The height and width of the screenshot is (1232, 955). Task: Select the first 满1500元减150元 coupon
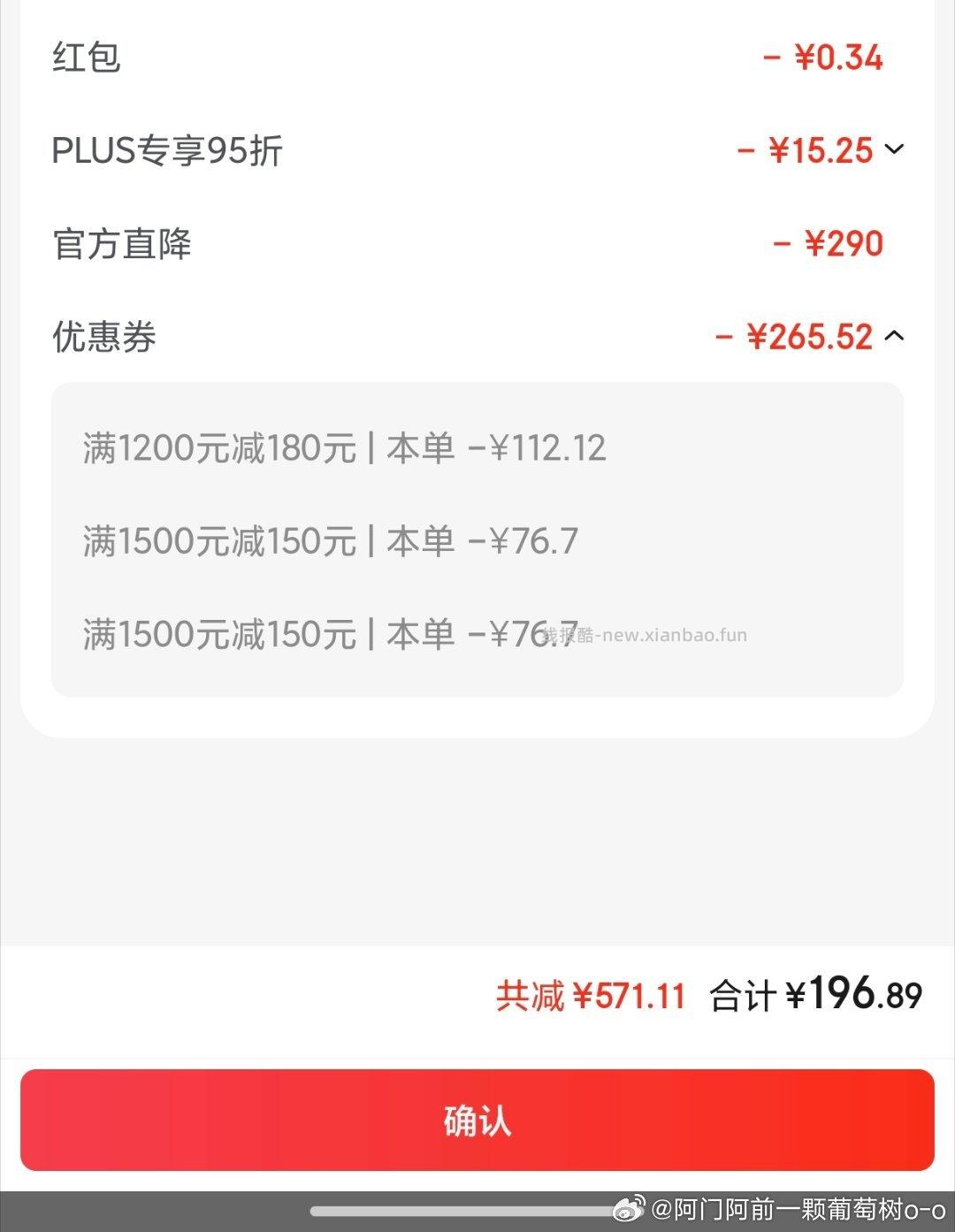point(327,540)
